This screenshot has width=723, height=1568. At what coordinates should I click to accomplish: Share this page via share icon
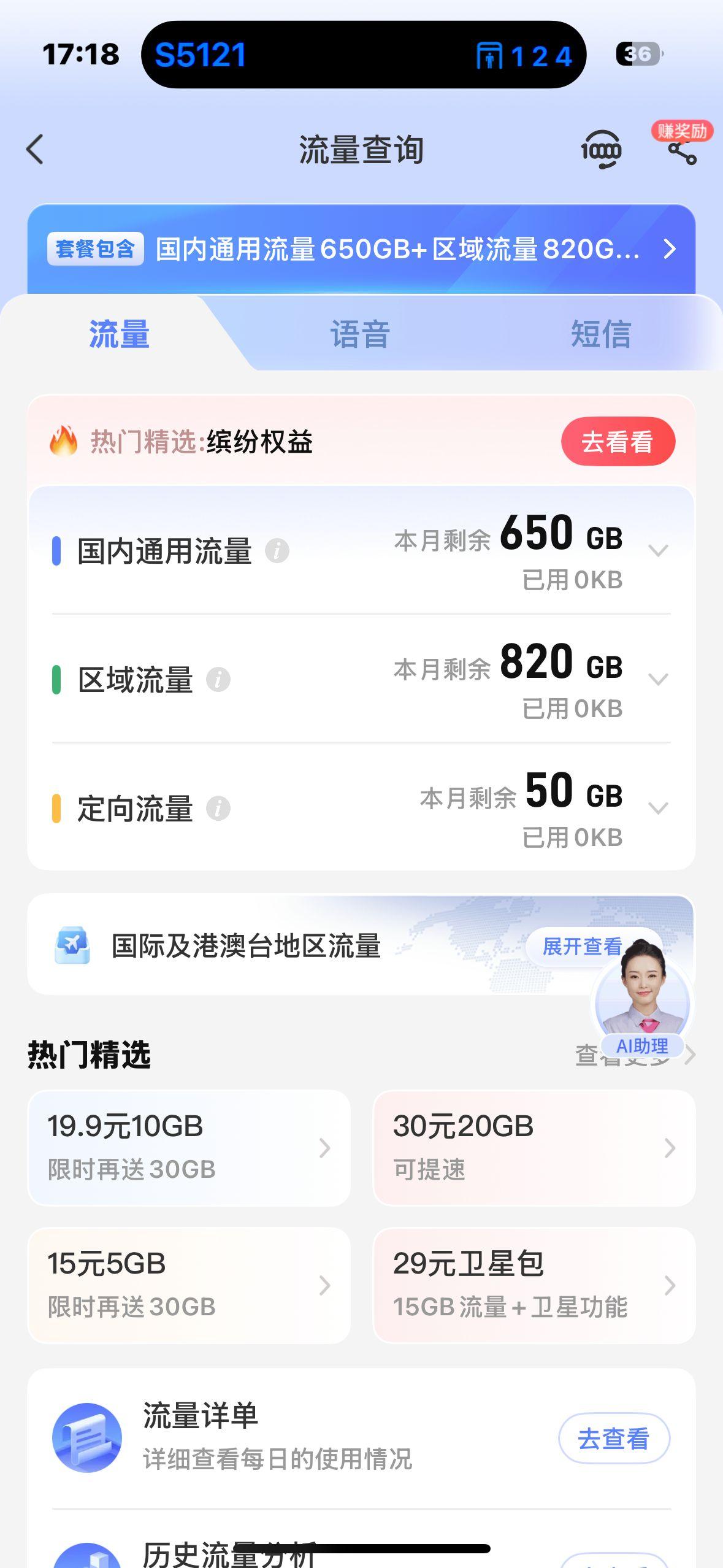tap(682, 151)
